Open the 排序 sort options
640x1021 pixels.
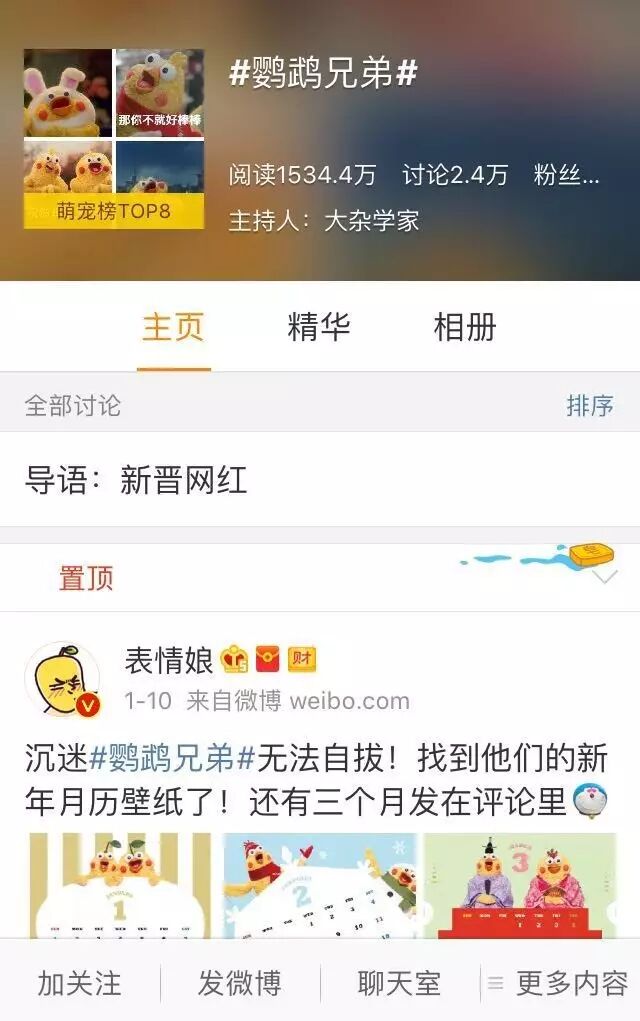coord(589,405)
